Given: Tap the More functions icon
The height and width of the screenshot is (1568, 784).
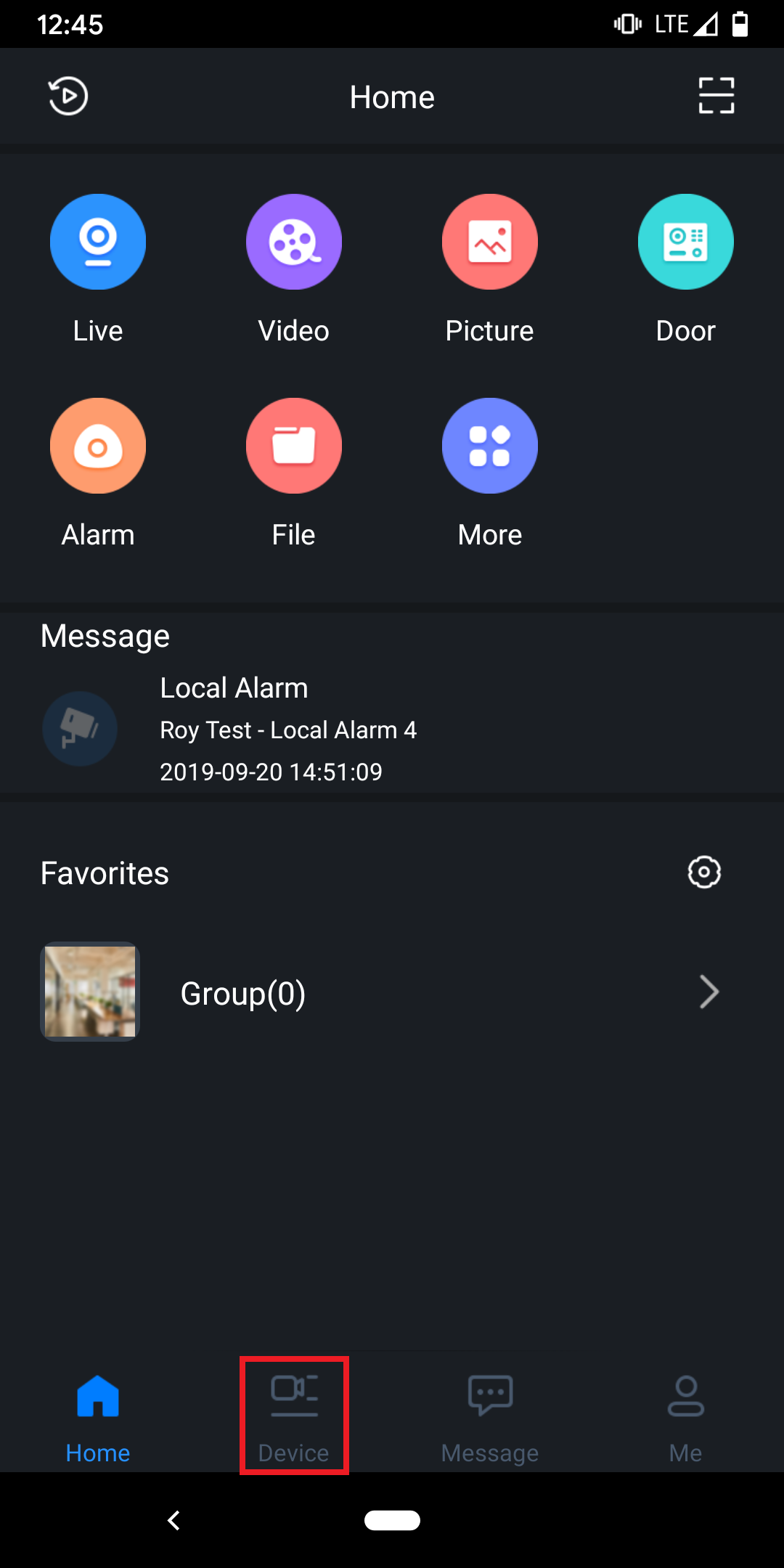Looking at the screenshot, I should pyautogui.click(x=489, y=446).
